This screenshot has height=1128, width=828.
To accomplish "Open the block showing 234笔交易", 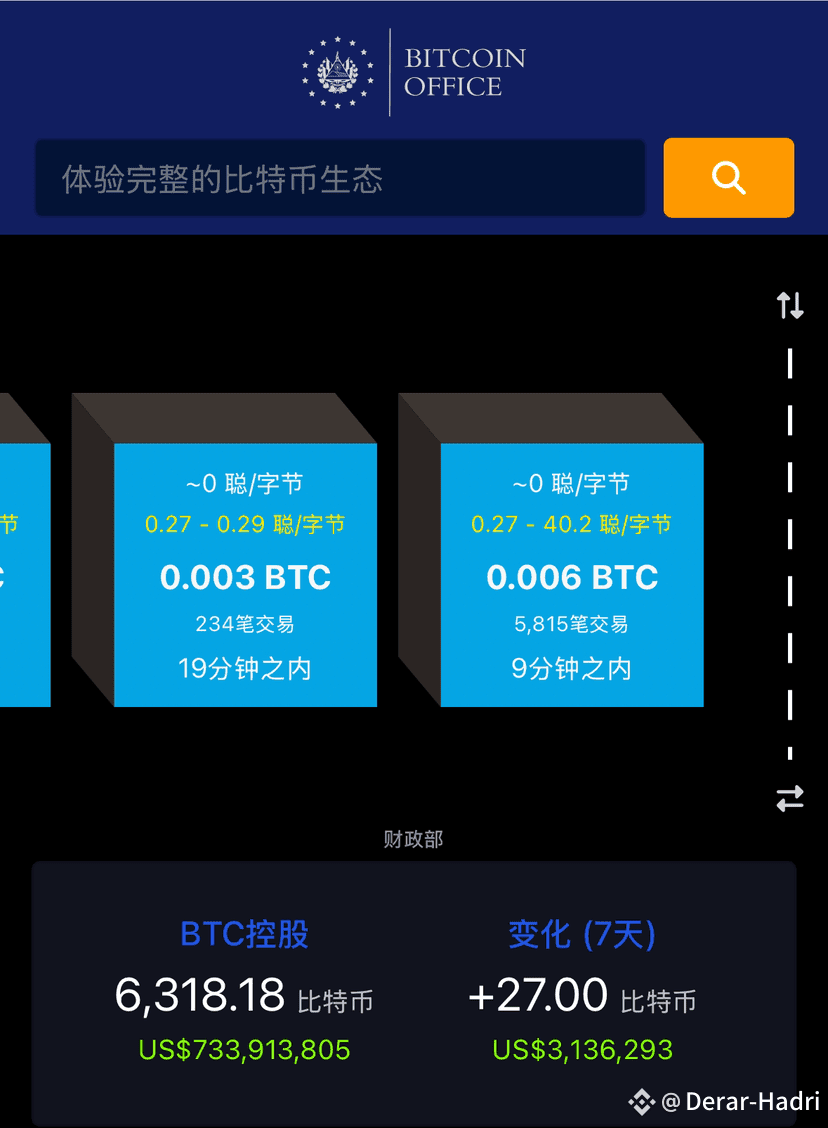I will pos(245,622).
